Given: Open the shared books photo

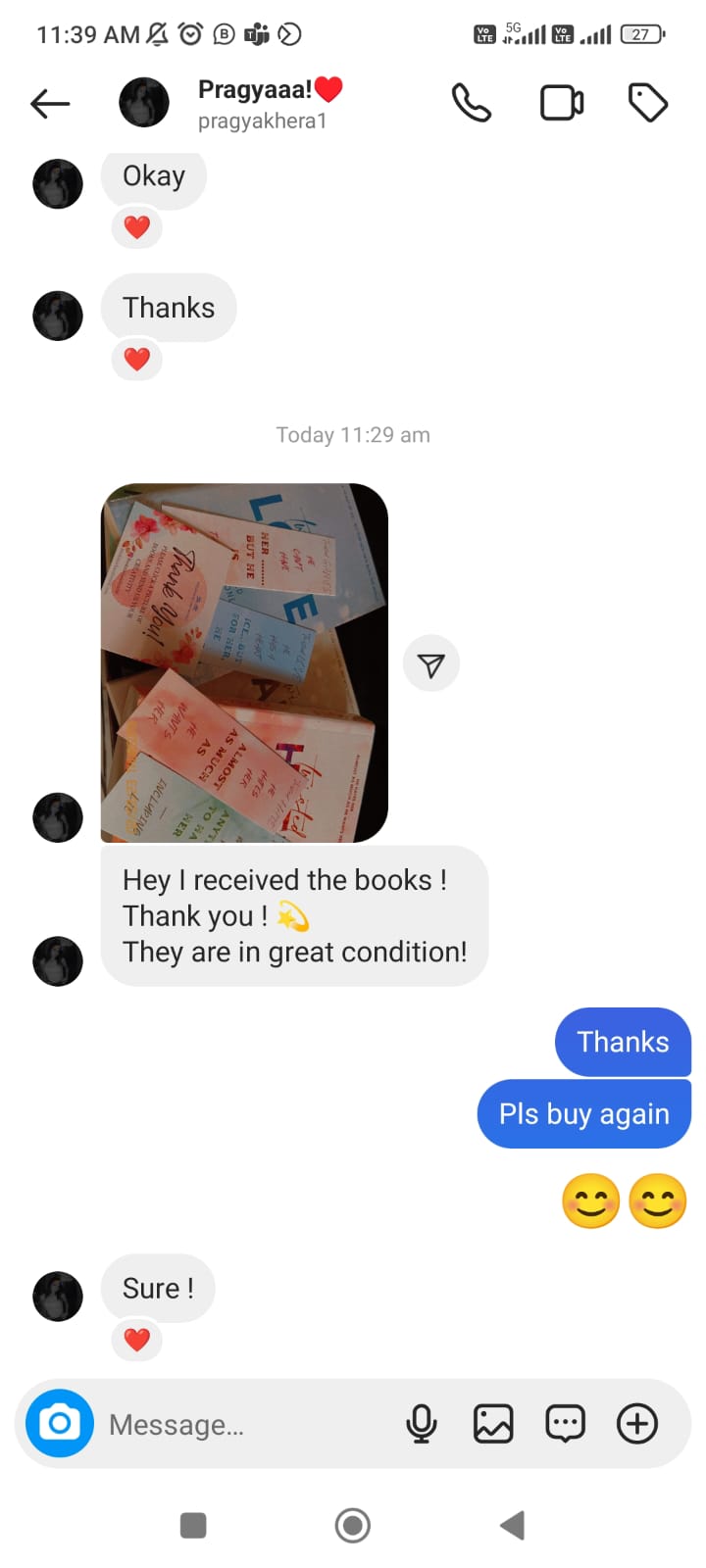Looking at the screenshot, I should point(244,662).
